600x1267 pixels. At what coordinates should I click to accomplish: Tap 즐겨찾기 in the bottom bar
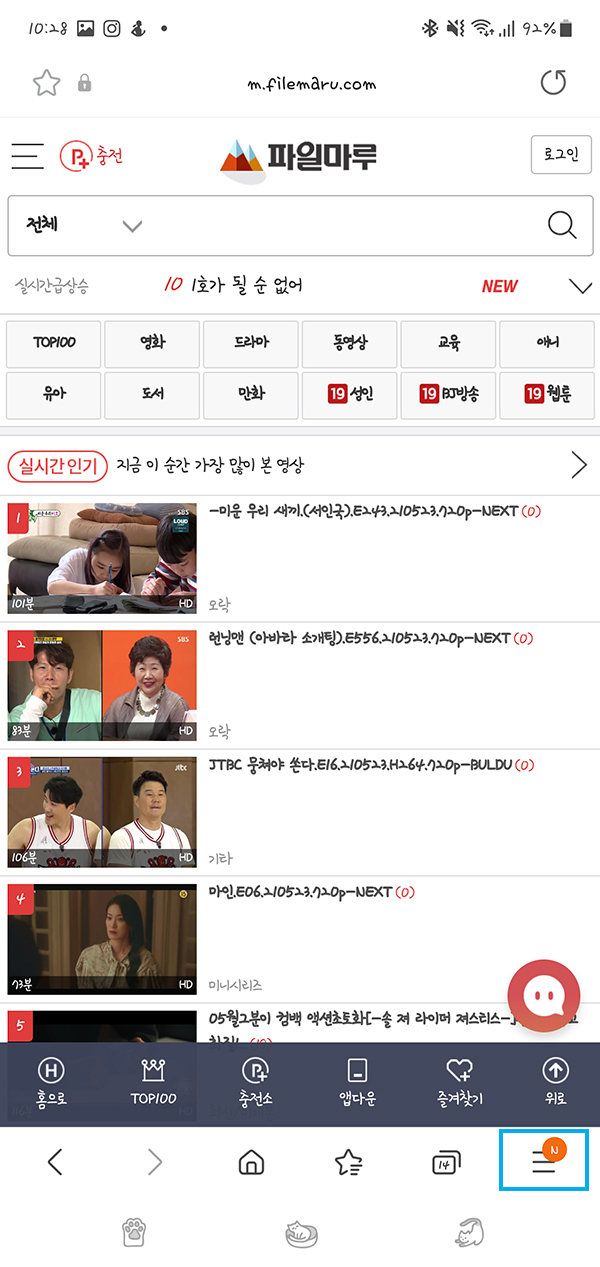(x=459, y=1082)
